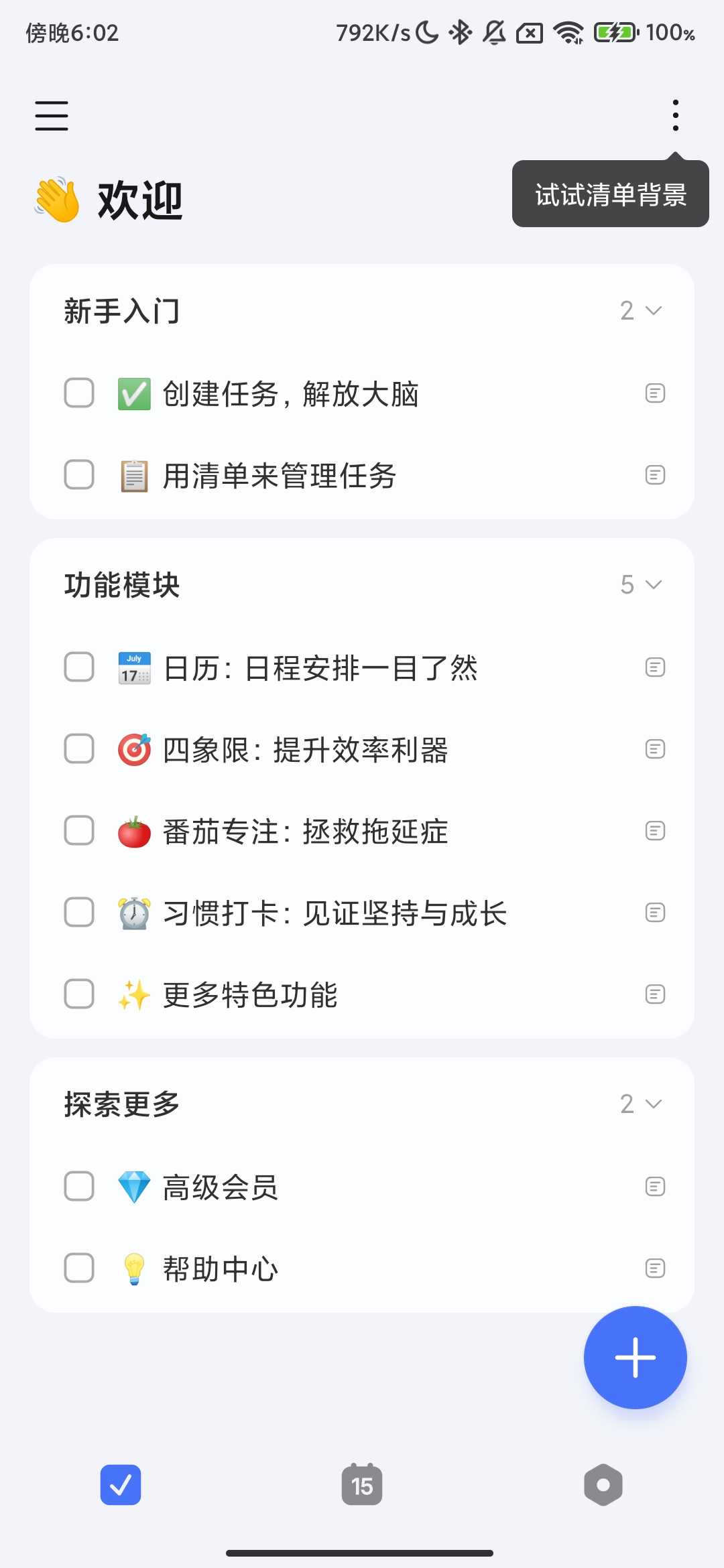Viewport: 724px width, 1568px height.
Task: Open the note icon next to 番茄专注 task
Action: point(654,830)
